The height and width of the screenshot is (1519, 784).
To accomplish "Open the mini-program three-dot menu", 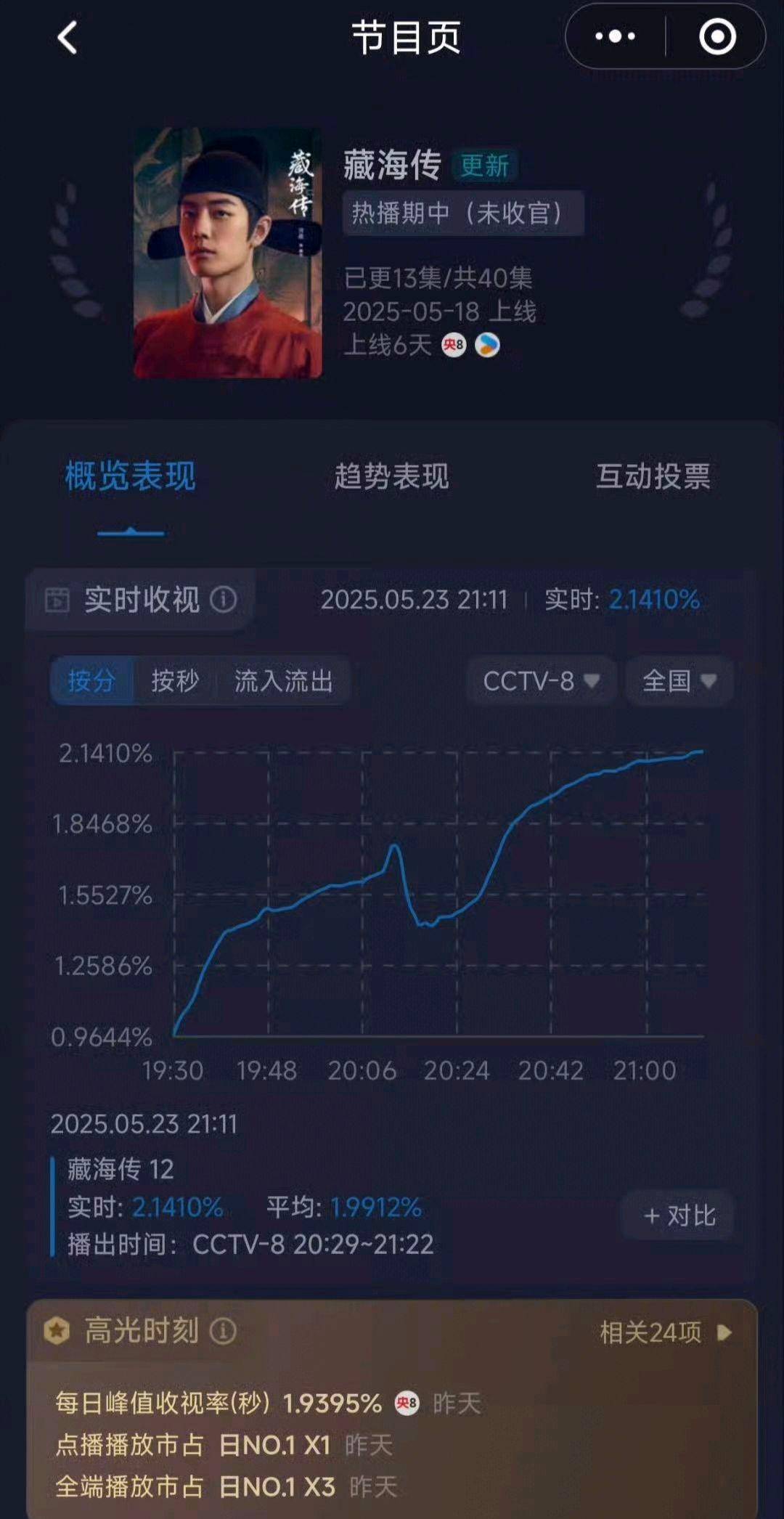I will pos(616,36).
